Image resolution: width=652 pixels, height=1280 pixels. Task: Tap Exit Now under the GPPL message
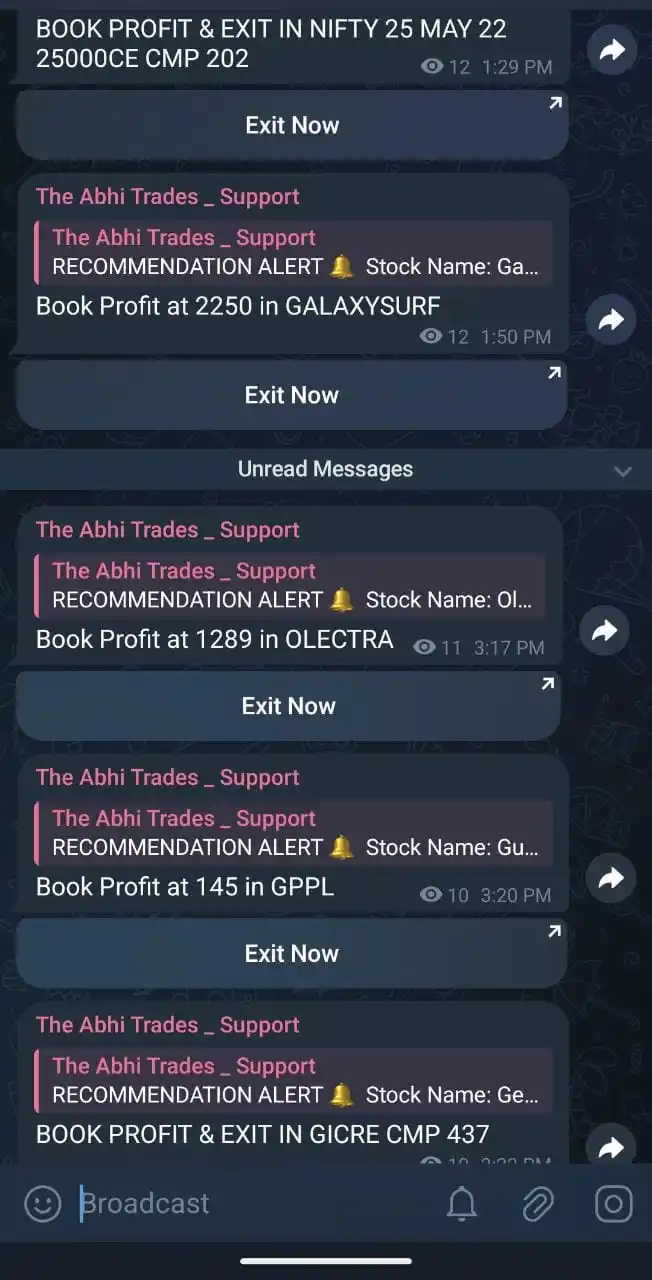[292, 953]
